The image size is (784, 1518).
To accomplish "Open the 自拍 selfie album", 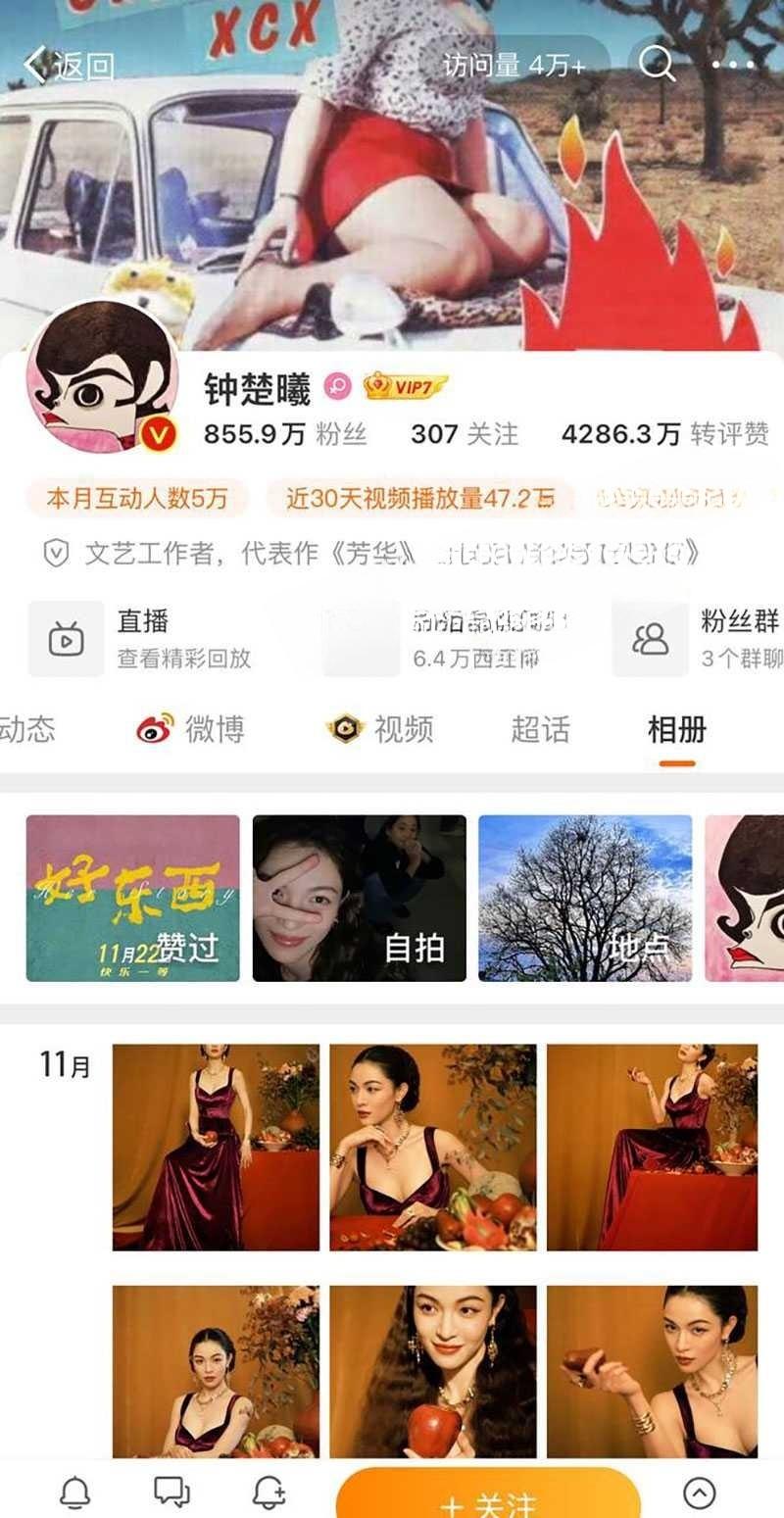I will click(359, 898).
